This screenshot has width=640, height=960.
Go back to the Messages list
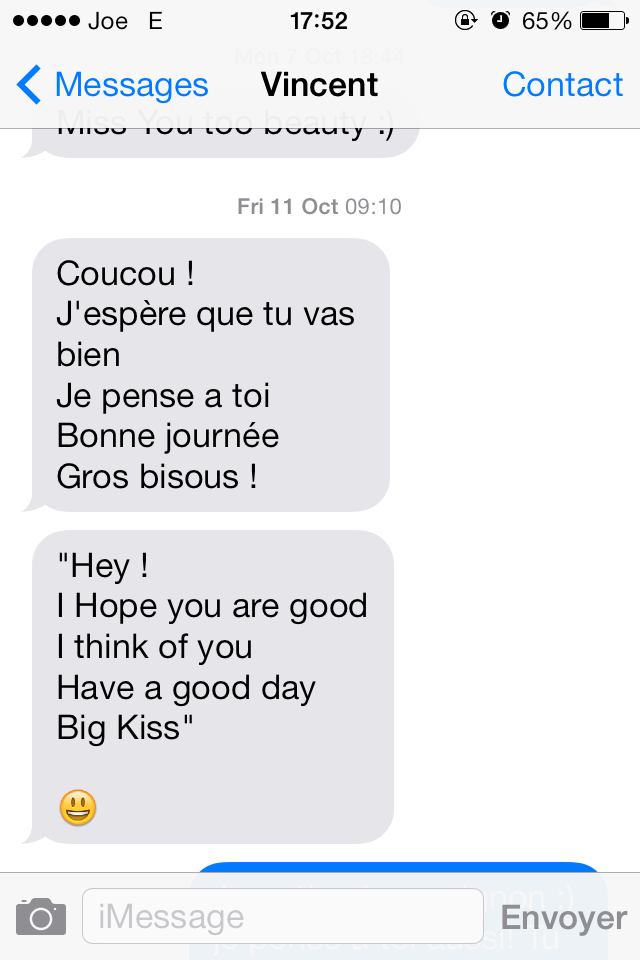point(112,85)
